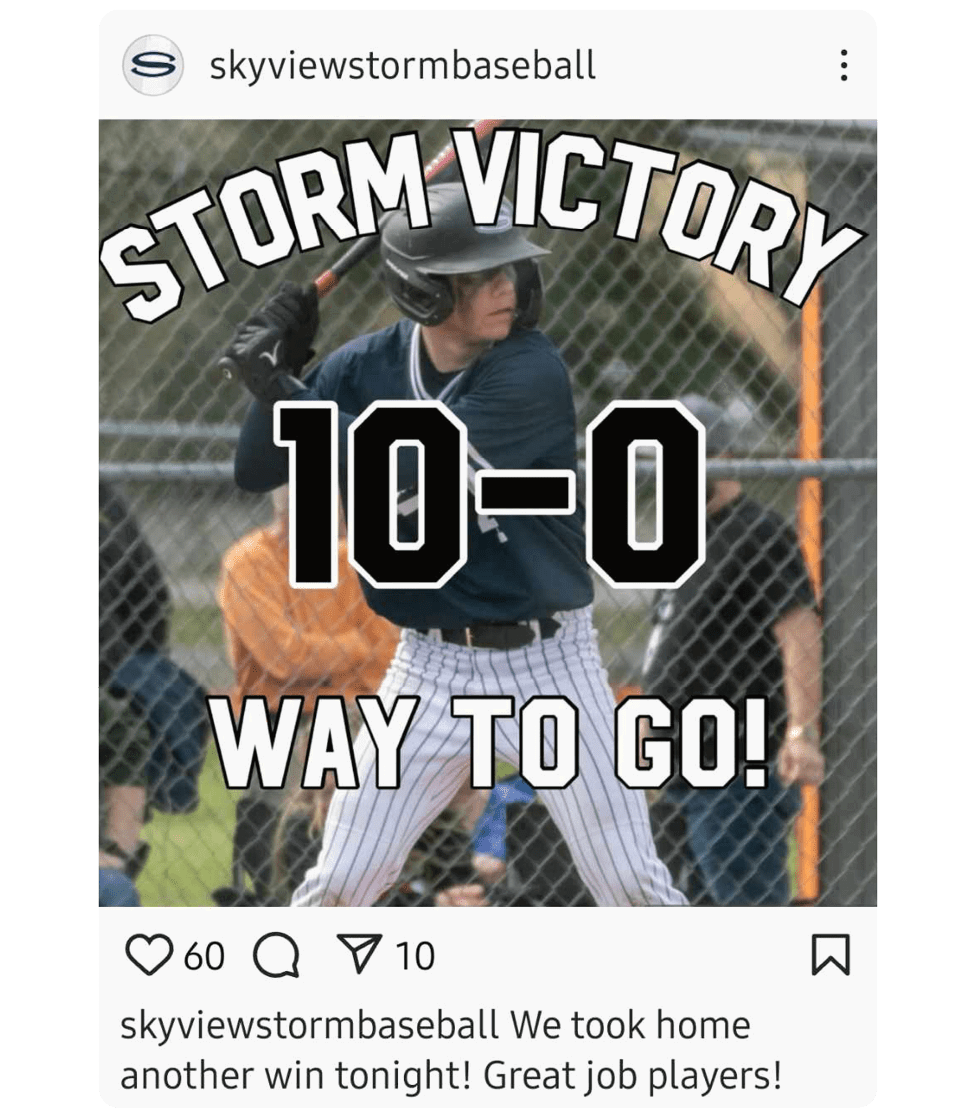Open the post's three-dot overflow menu
The image size is (980, 1115).
coord(844,66)
